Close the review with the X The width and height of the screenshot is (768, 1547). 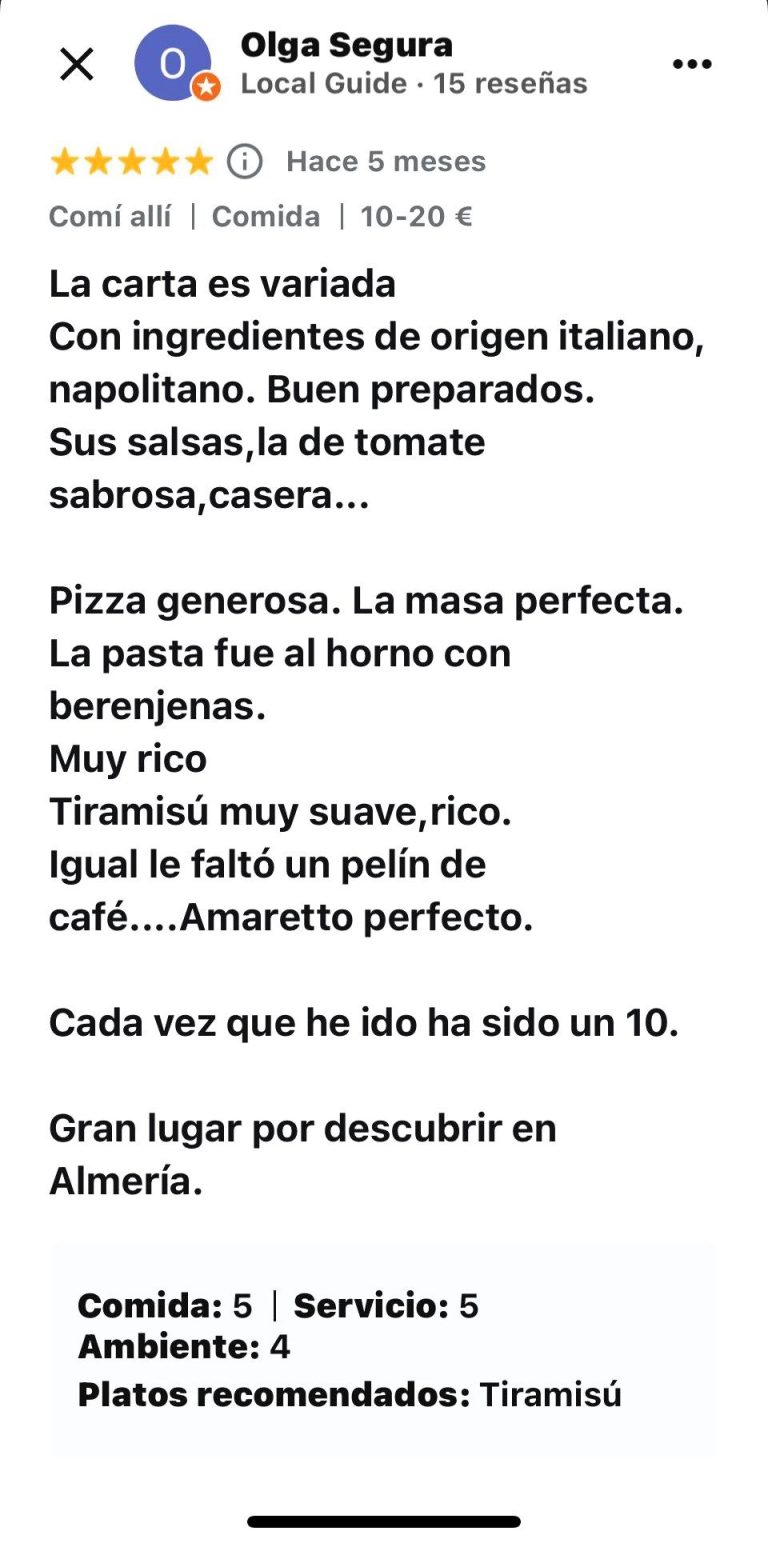point(77,64)
